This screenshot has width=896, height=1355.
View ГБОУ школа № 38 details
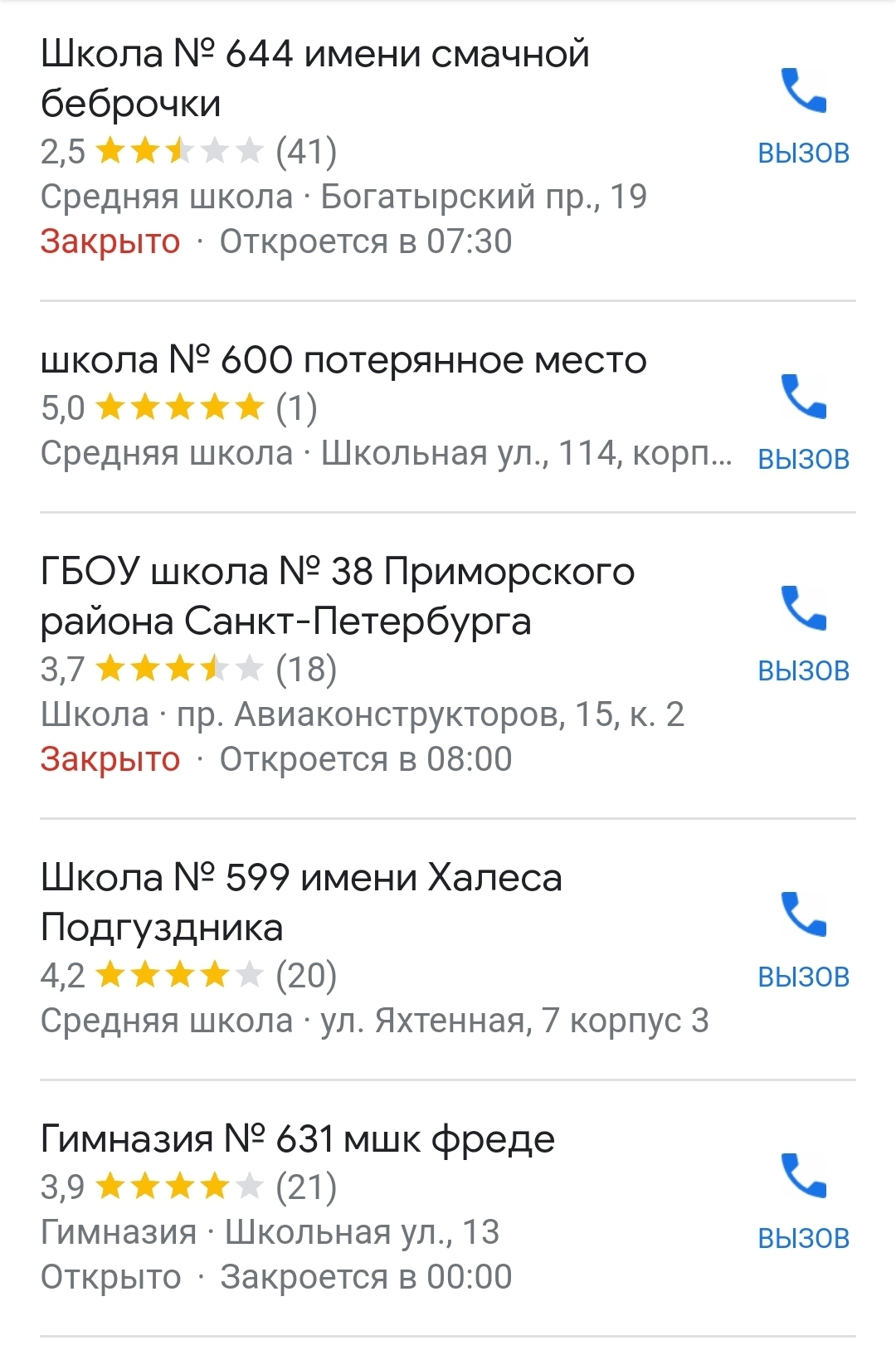[337, 596]
